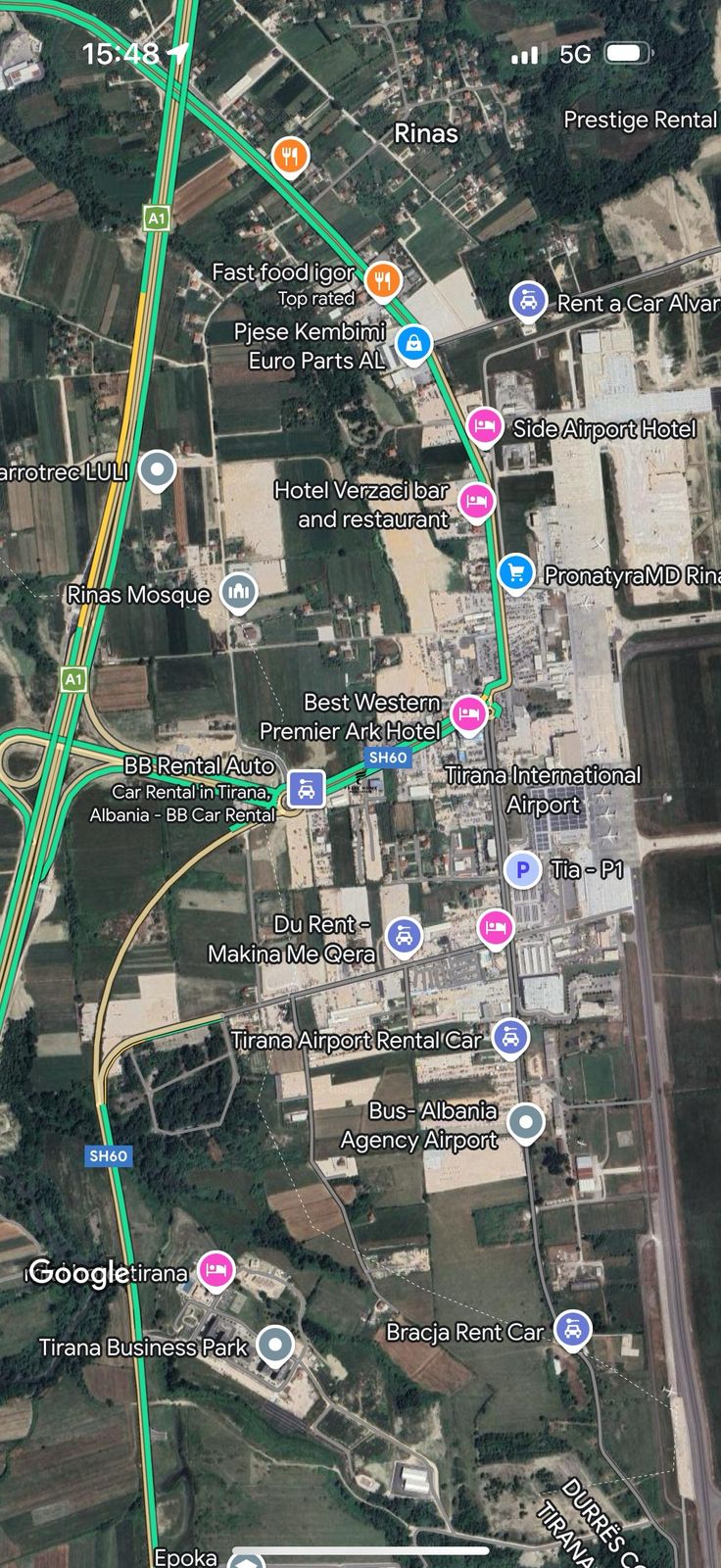721x1568 pixels.
Task: Select the Pjese Kembimi Euro Parts AL pin
Action: pyautogui.click(x=414, y=343)
